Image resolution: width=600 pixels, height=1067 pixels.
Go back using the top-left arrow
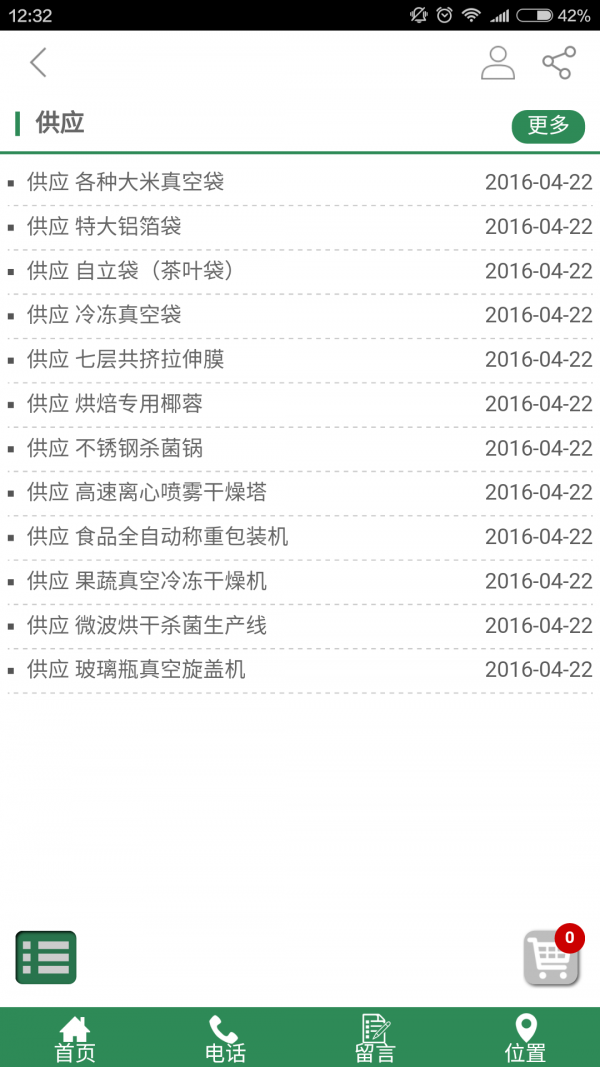38,63
